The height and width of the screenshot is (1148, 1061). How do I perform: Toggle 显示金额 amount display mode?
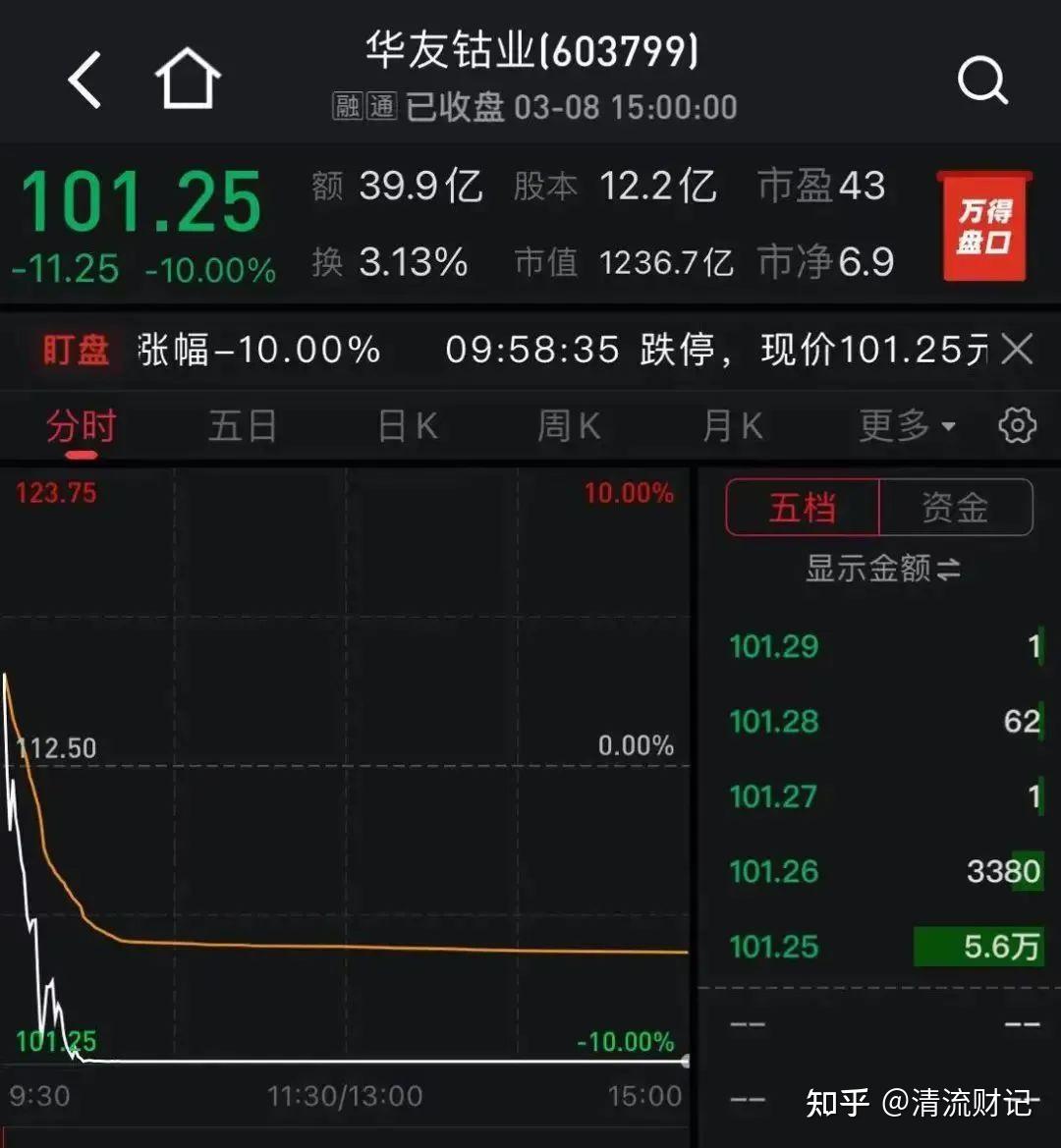point(881,570)
